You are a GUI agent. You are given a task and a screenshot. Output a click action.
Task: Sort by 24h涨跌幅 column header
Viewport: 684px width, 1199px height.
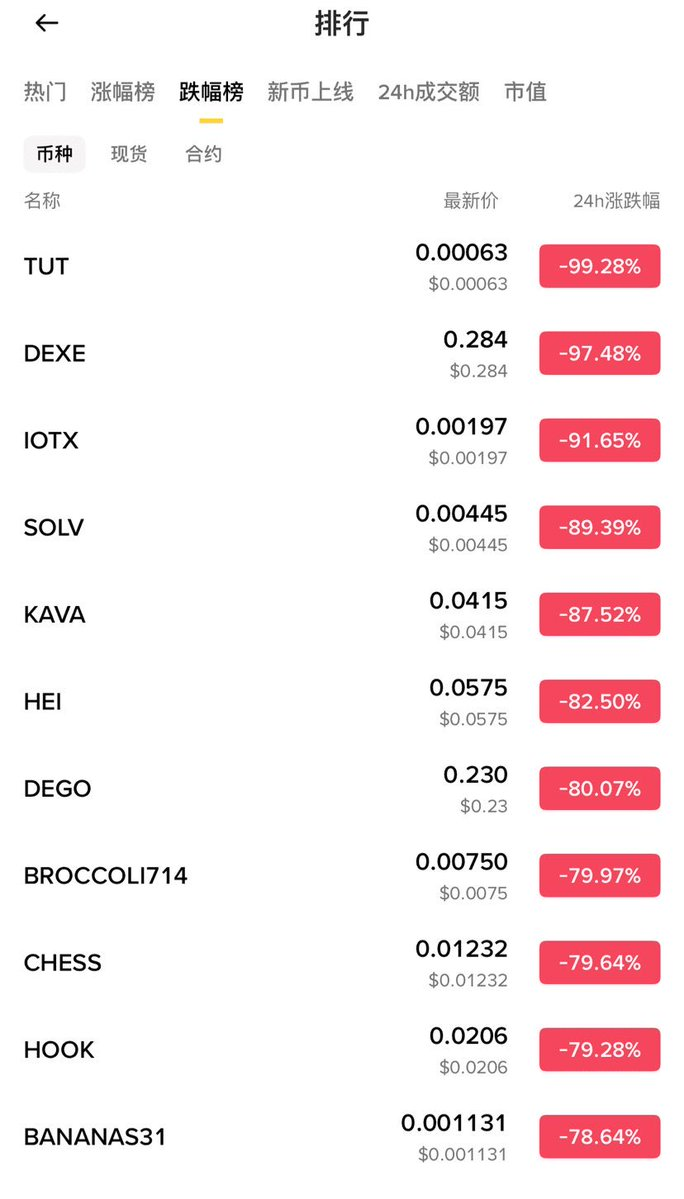(x=616, y=201)
